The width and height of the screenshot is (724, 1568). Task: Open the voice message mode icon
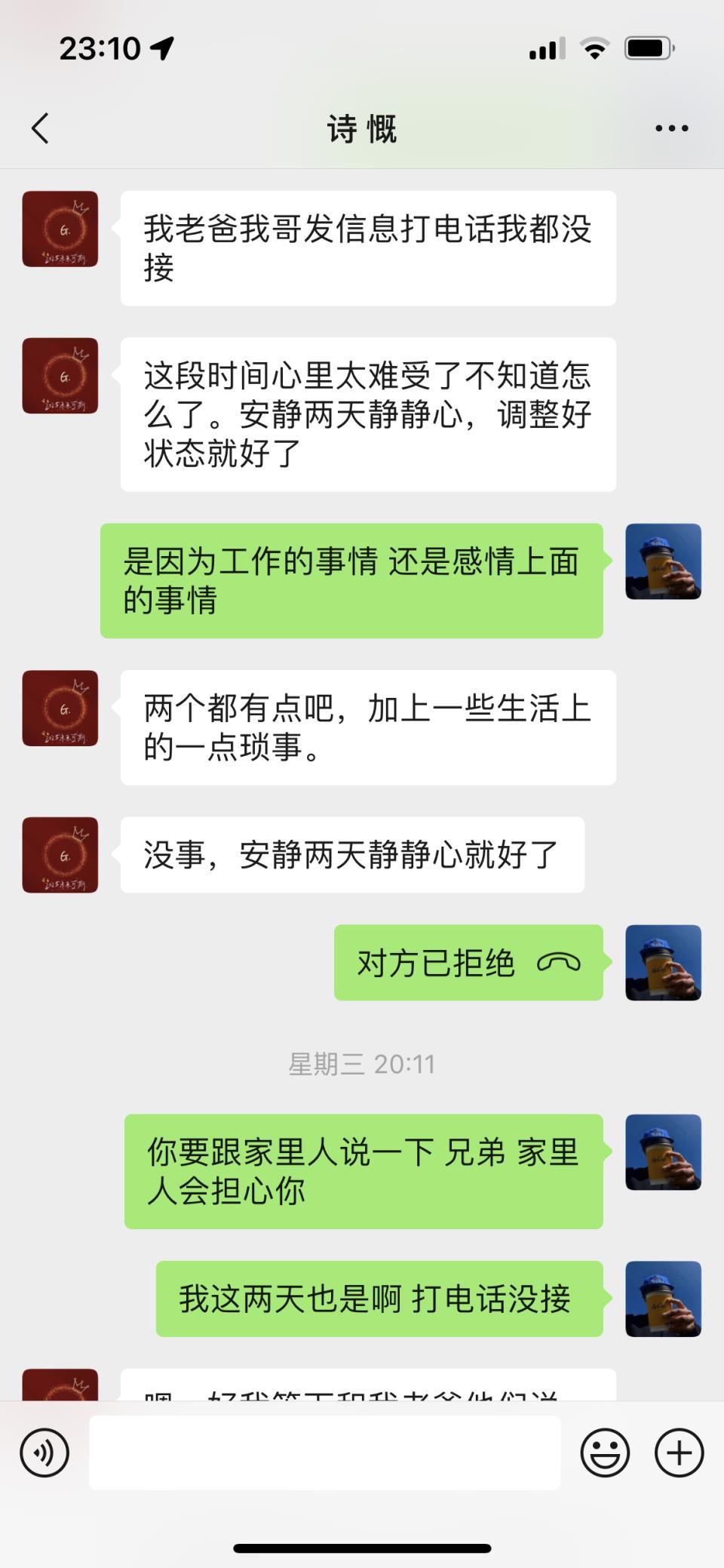(x=44, y=1452)
